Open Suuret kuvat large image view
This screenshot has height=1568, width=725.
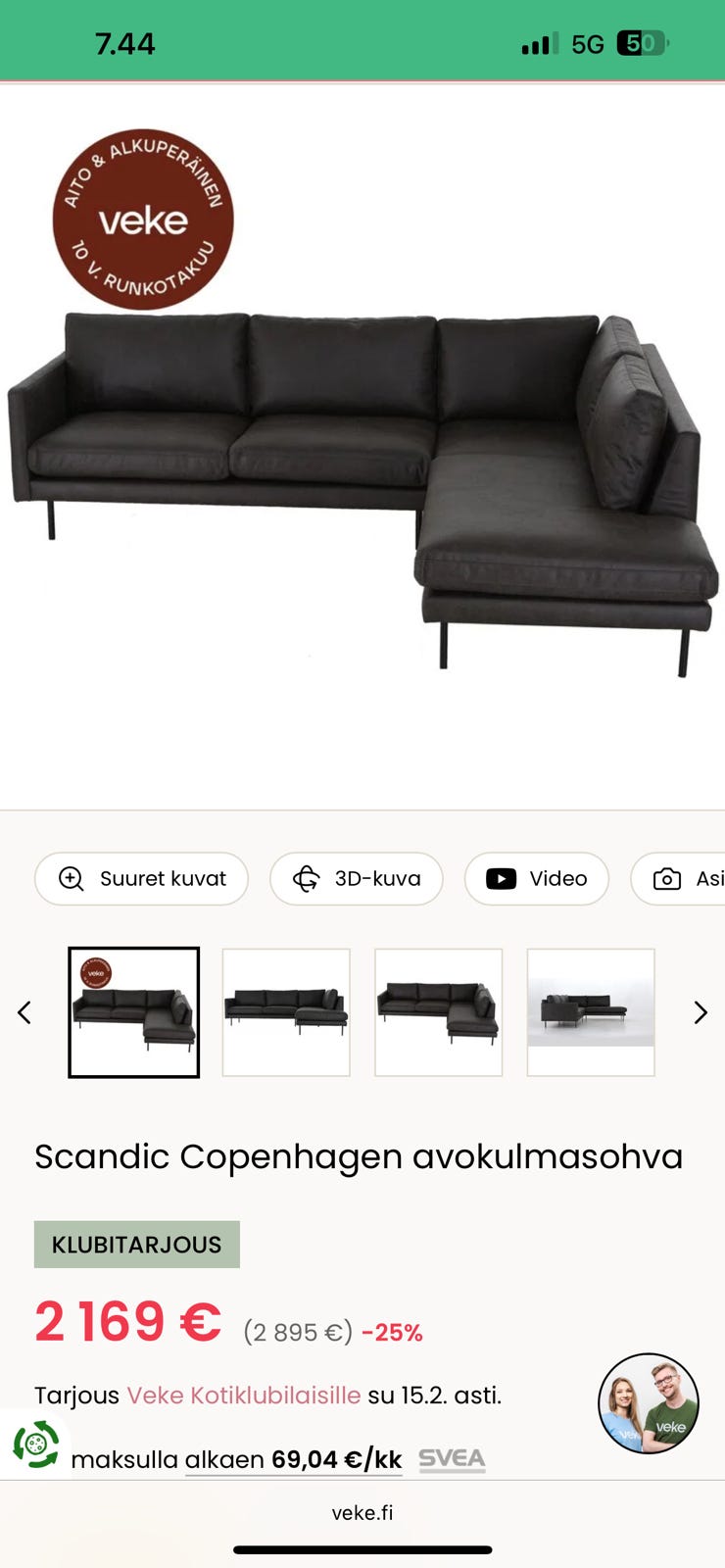pos(141,879)
